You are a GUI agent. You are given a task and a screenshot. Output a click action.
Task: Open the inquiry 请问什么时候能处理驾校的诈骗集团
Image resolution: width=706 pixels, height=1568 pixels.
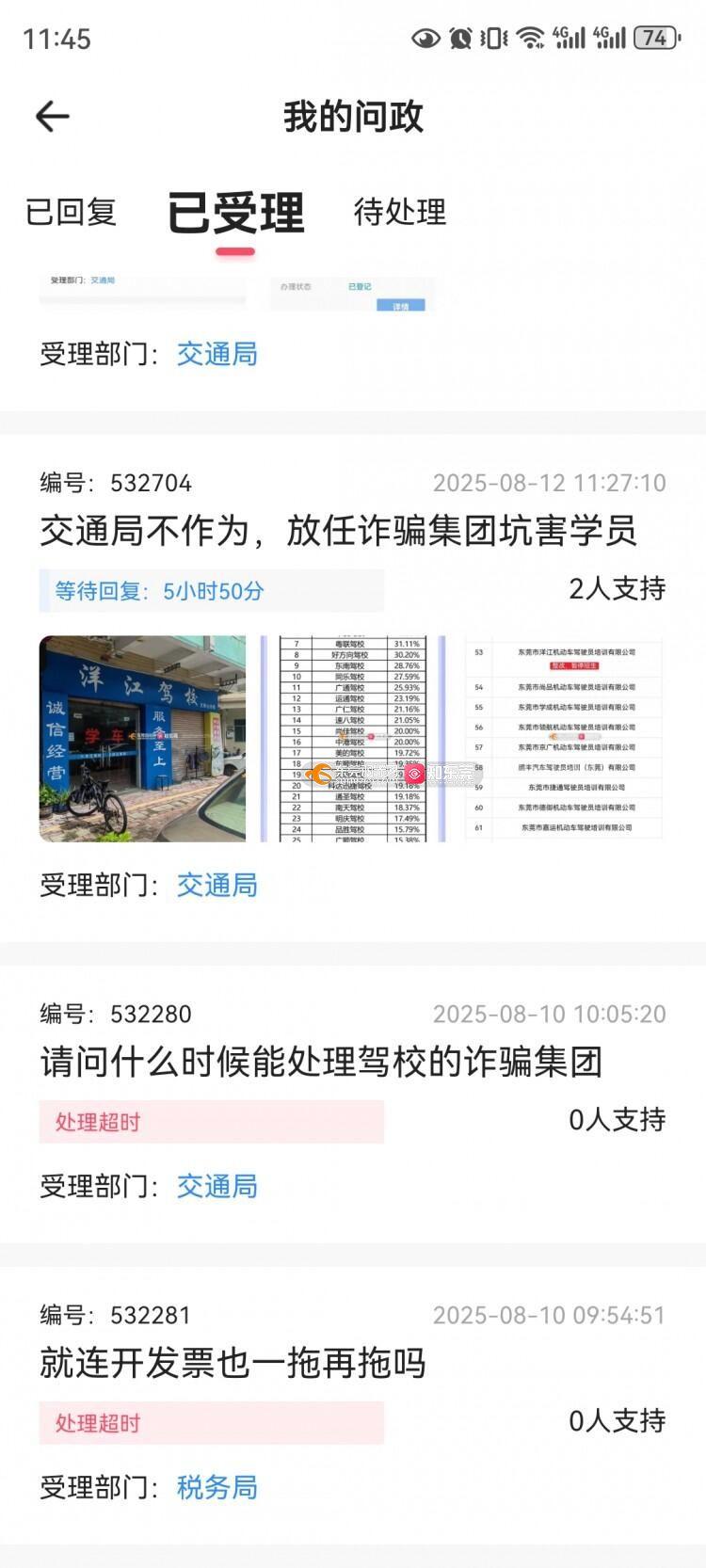(x=321, y=1062)
